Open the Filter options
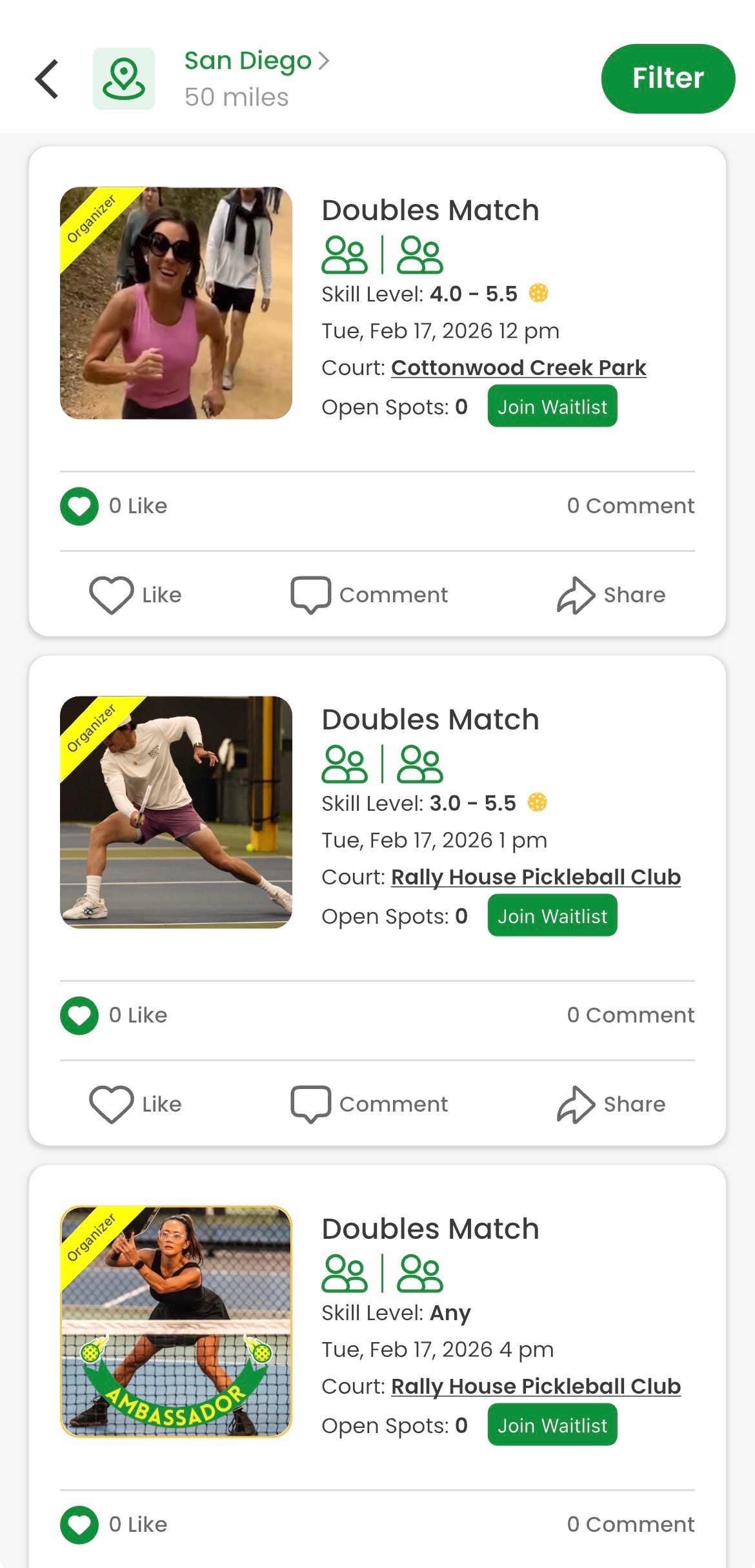Viewport: 755px width, 1568px height. pos(667,78)
